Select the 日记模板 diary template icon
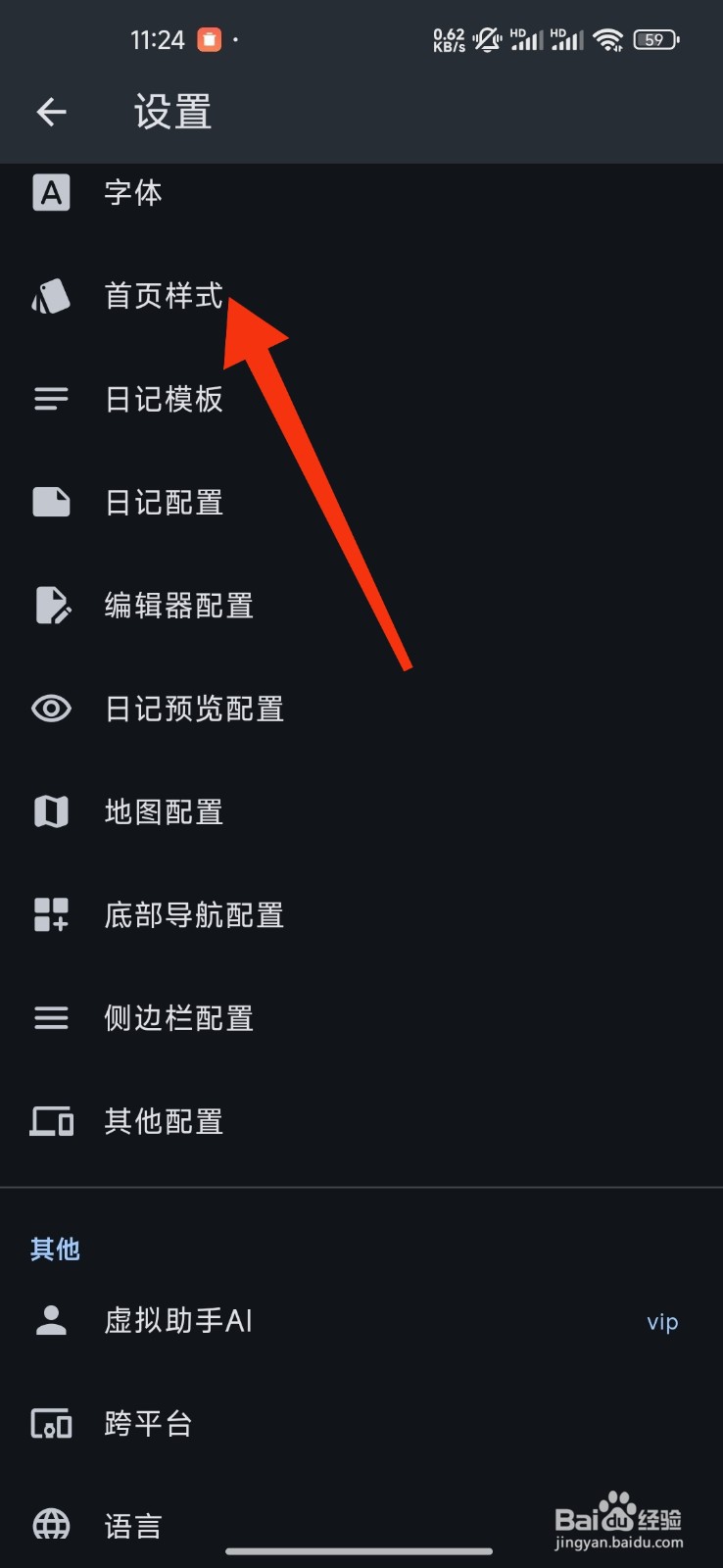 coord(51,399)
